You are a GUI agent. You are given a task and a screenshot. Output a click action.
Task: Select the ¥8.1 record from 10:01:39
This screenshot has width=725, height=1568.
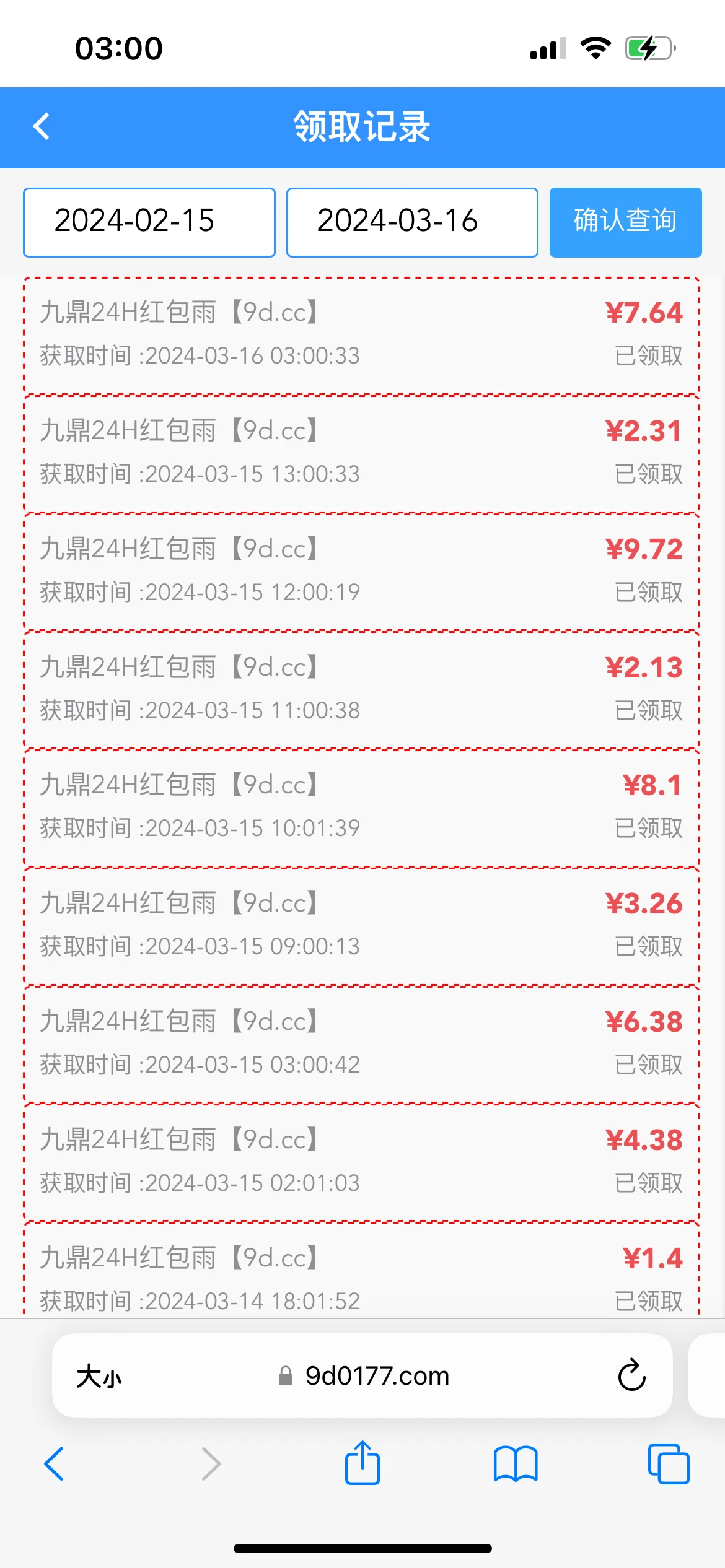click(x=362, y=805)
